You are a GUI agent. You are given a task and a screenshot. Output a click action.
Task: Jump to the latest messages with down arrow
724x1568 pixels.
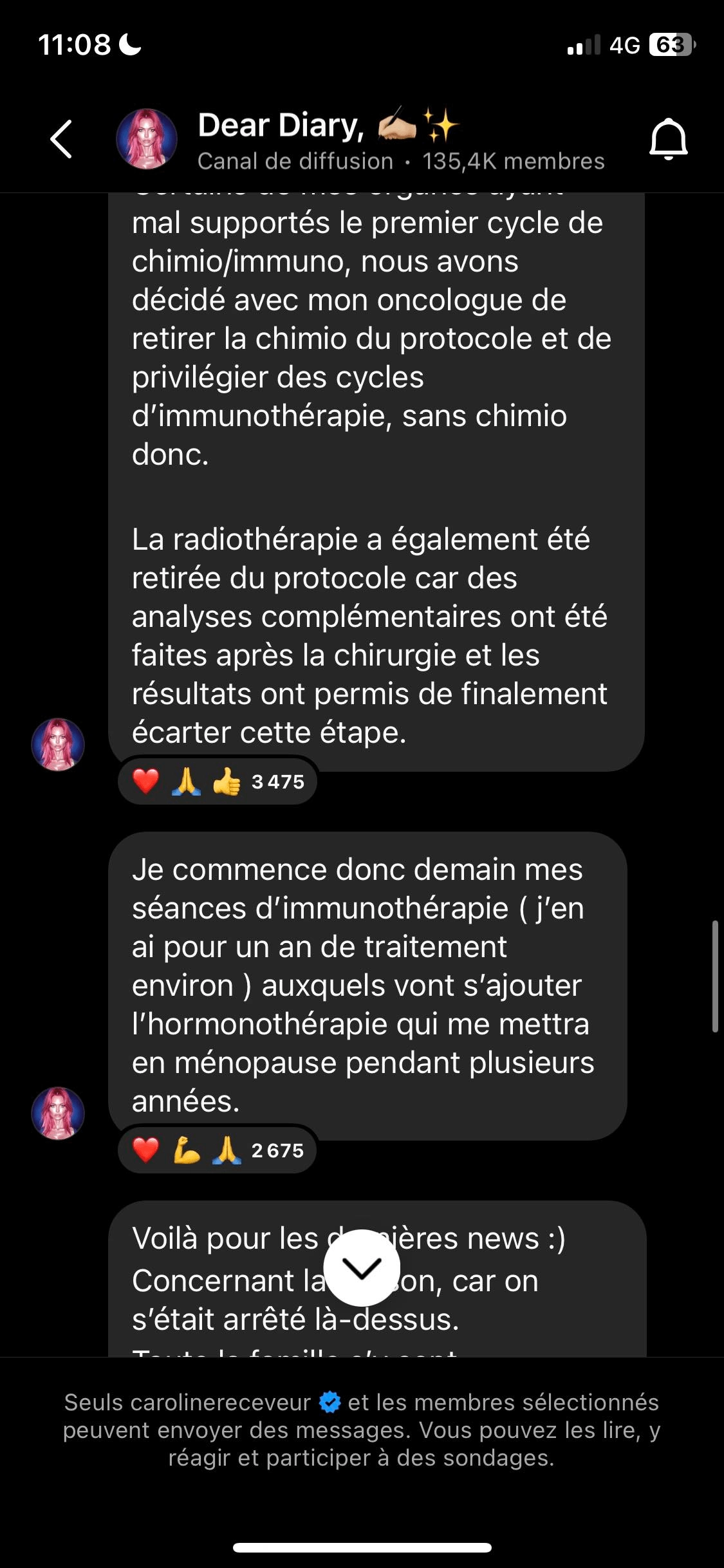pyautogui.click(x=362, y=1268)
